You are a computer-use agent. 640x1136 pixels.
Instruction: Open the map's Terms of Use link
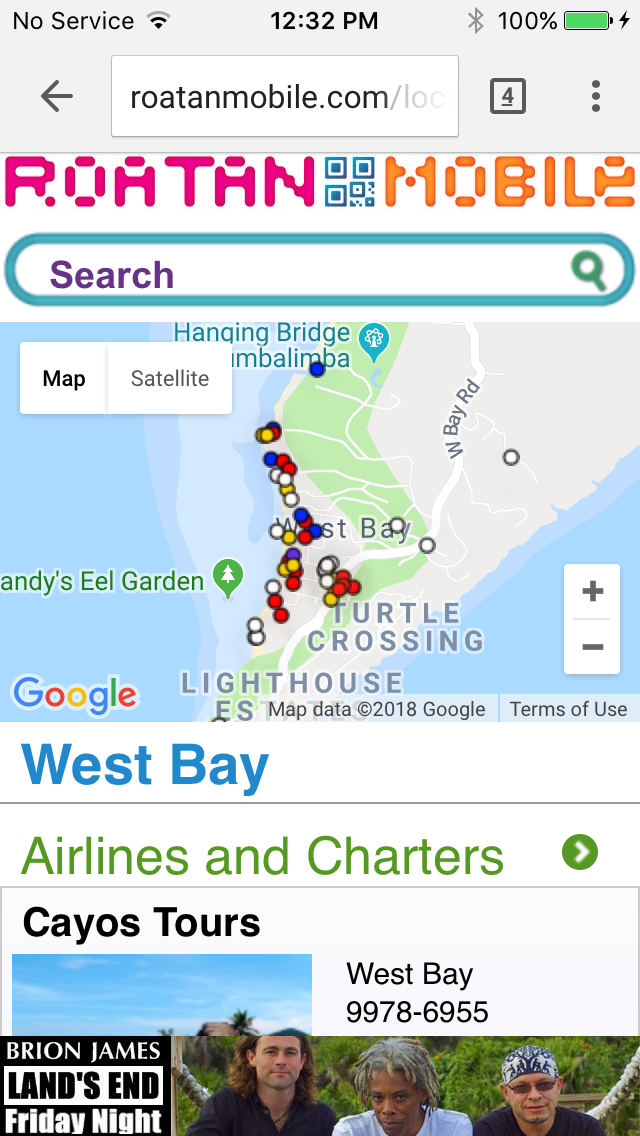(x=568, y=709)
